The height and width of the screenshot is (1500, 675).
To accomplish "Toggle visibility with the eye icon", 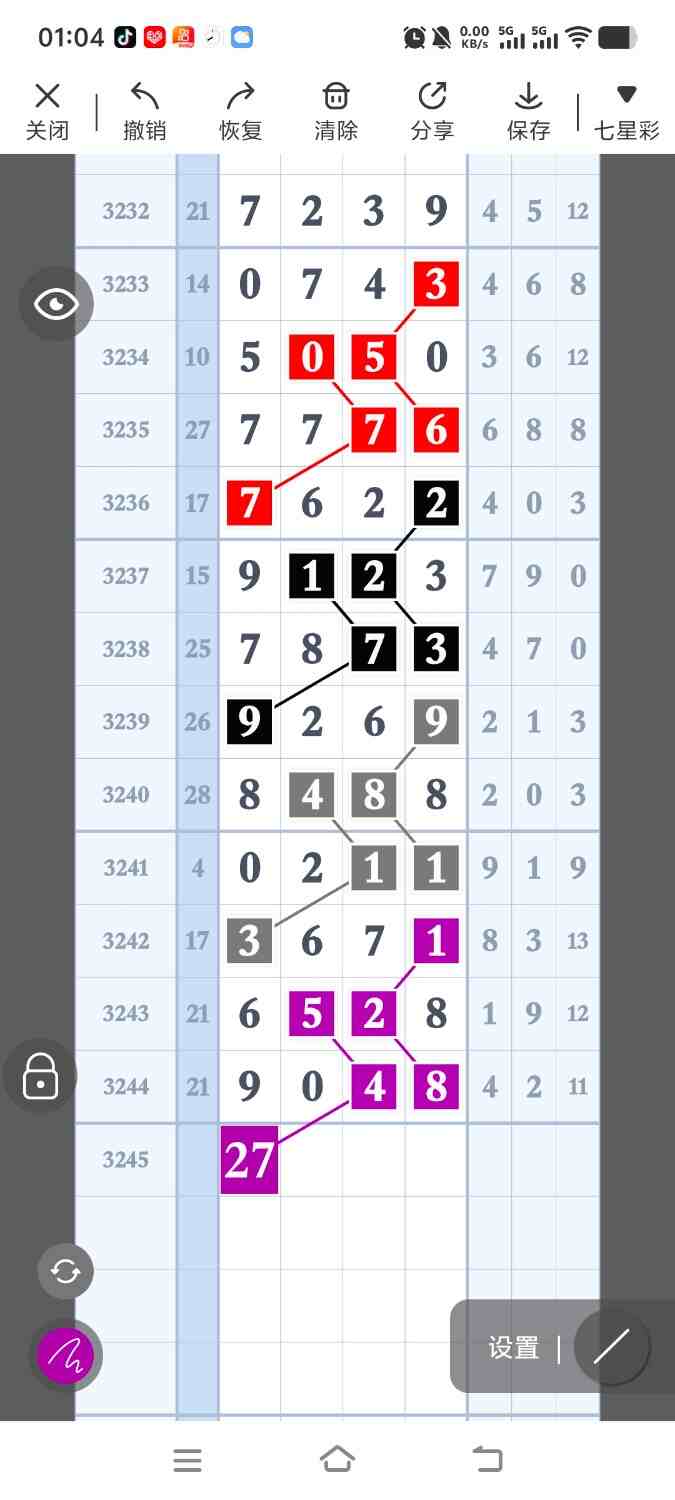I will (x=56, y=304).
